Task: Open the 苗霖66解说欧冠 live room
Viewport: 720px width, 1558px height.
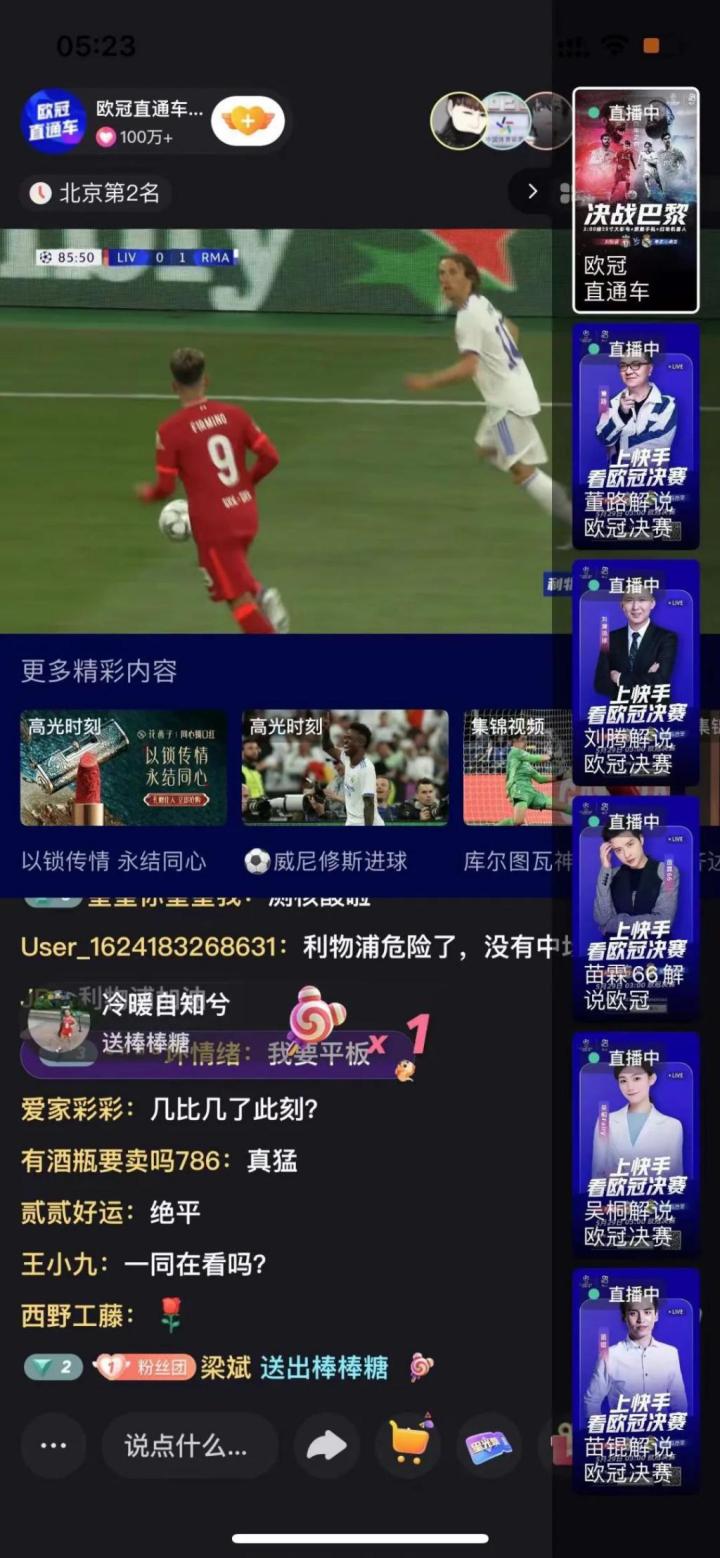Action: 635,908
